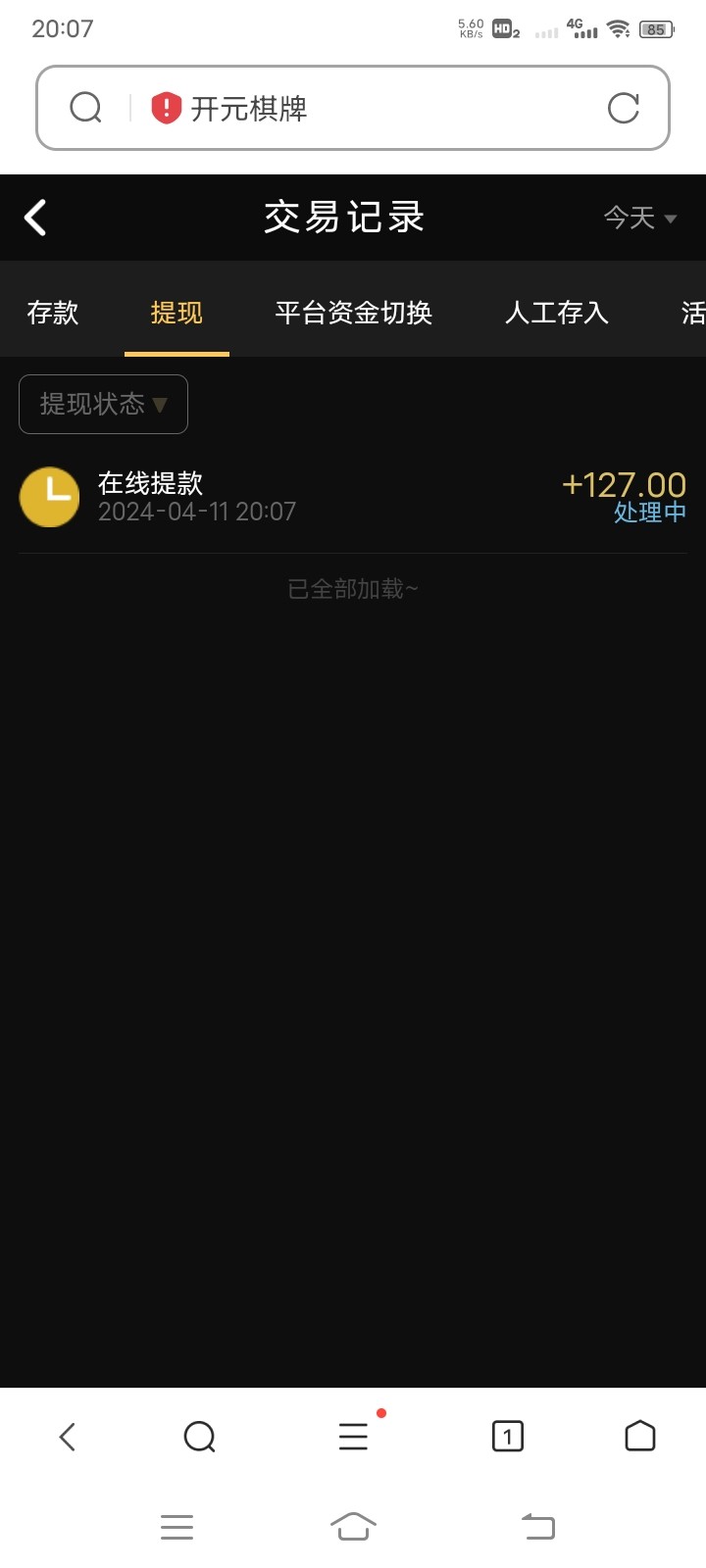View open browser tabs

coord(507,1437)
